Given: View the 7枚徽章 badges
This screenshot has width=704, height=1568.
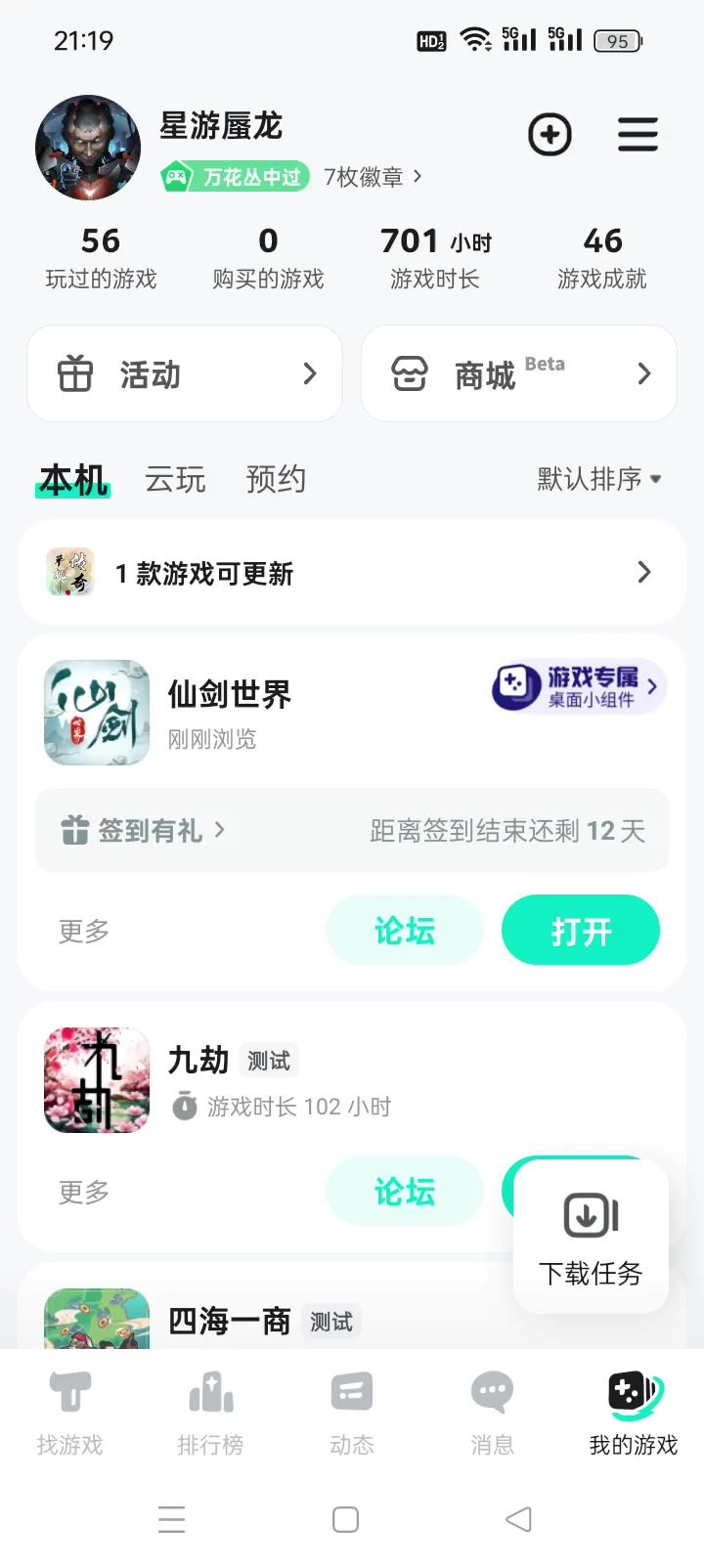Looking at the screenshot, I should (x=372, y=177).
